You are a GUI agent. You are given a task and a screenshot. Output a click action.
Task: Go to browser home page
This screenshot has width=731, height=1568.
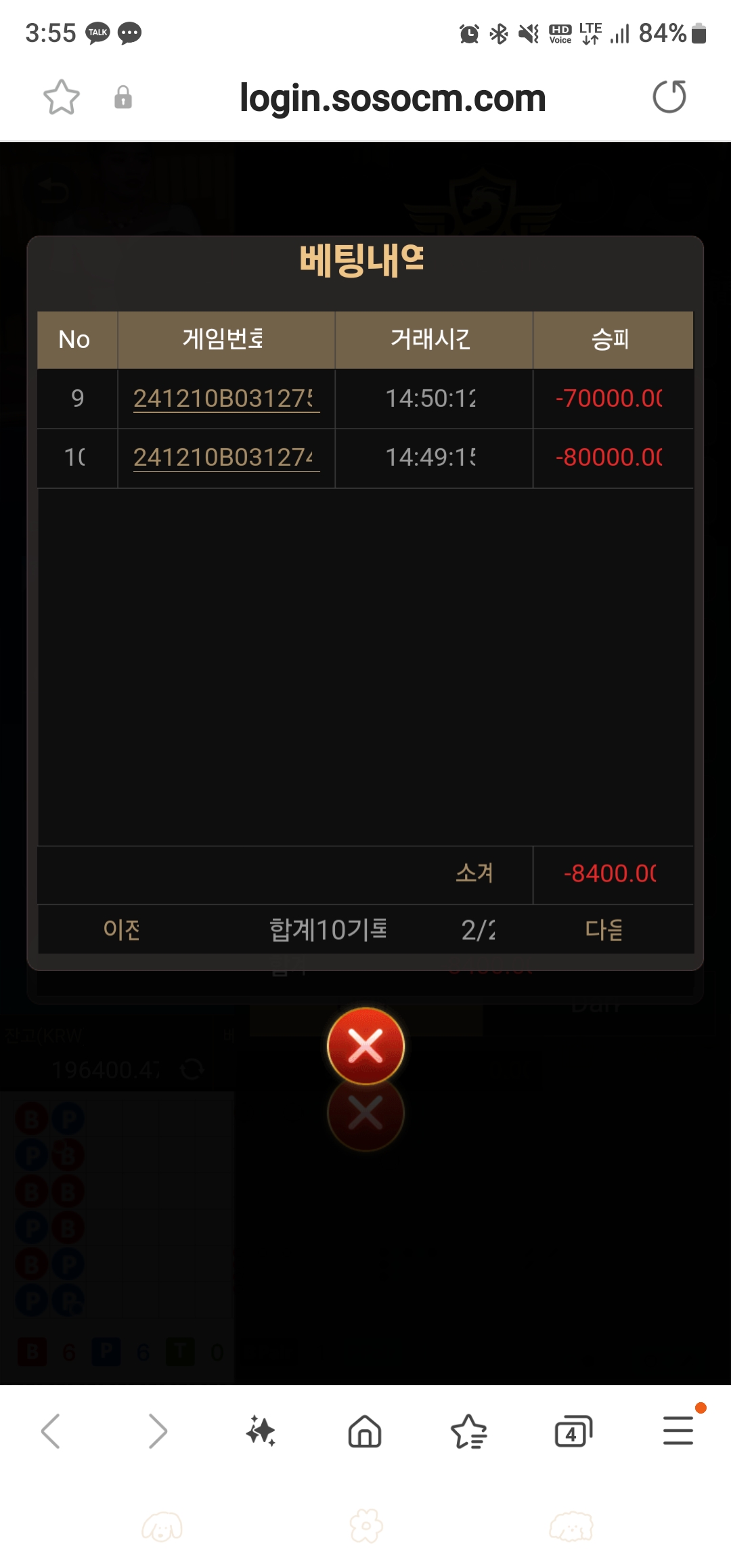click(x=365, y=1431)
